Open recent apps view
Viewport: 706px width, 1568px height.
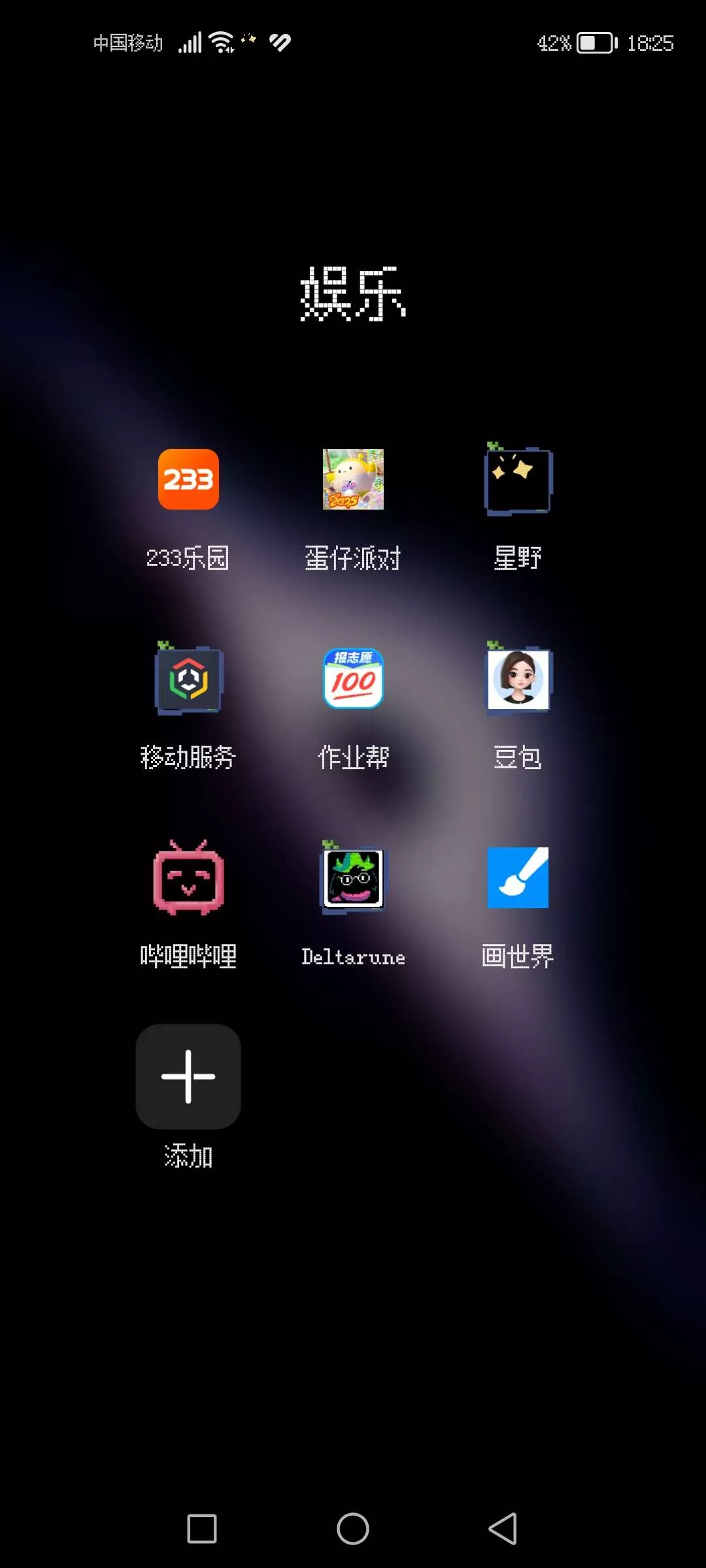[202, 1529]
